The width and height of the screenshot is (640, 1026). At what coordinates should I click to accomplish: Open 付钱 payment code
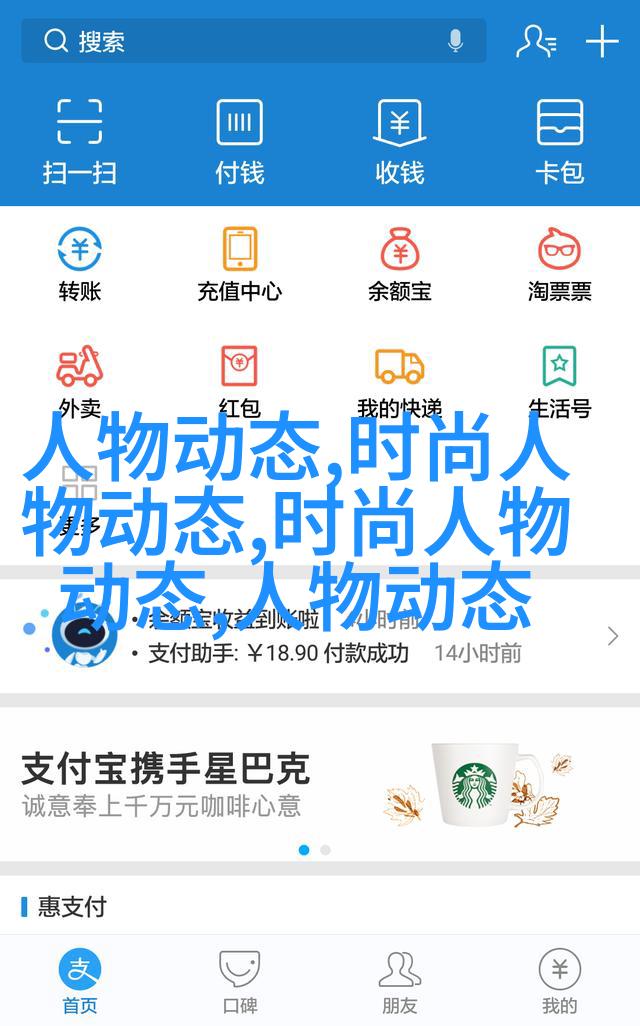240,140
